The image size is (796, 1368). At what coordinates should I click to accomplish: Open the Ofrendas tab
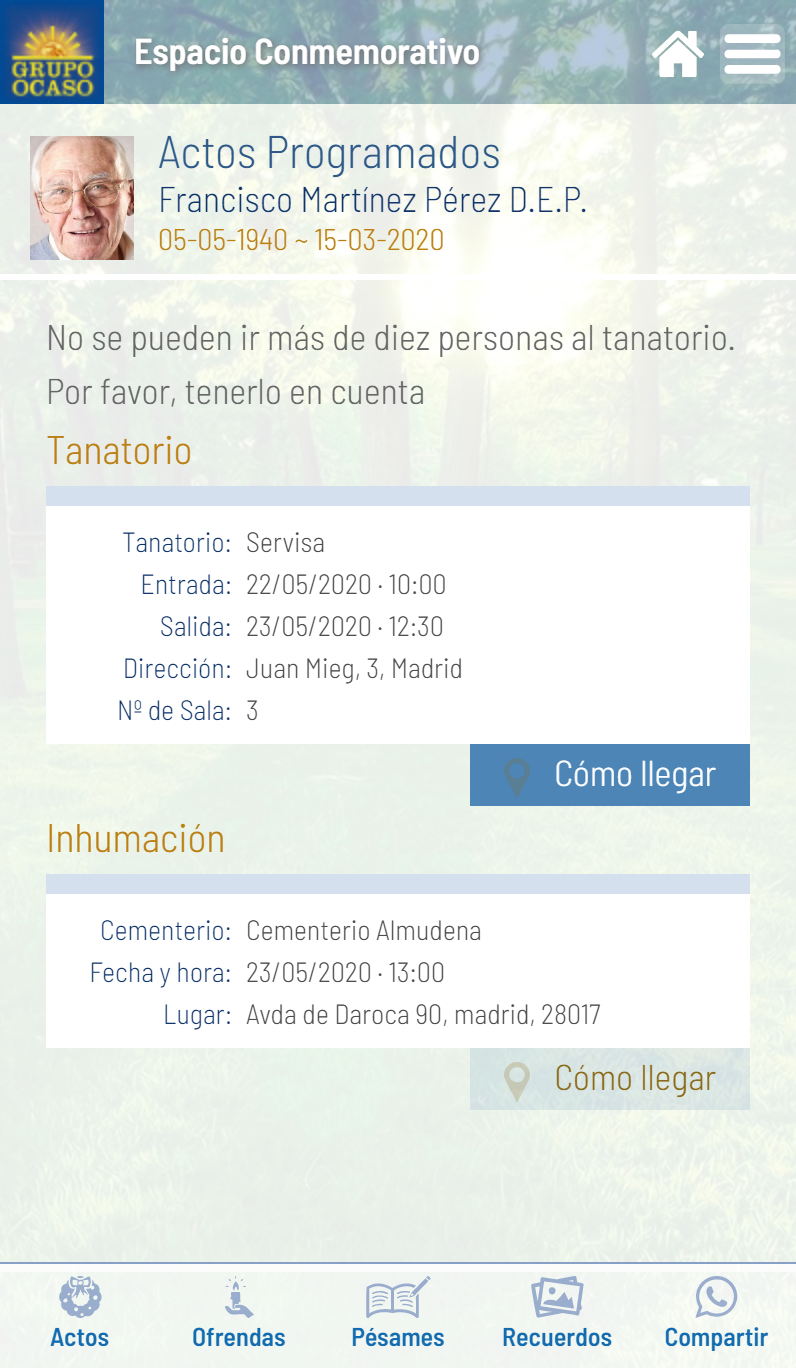point(239,1314)
